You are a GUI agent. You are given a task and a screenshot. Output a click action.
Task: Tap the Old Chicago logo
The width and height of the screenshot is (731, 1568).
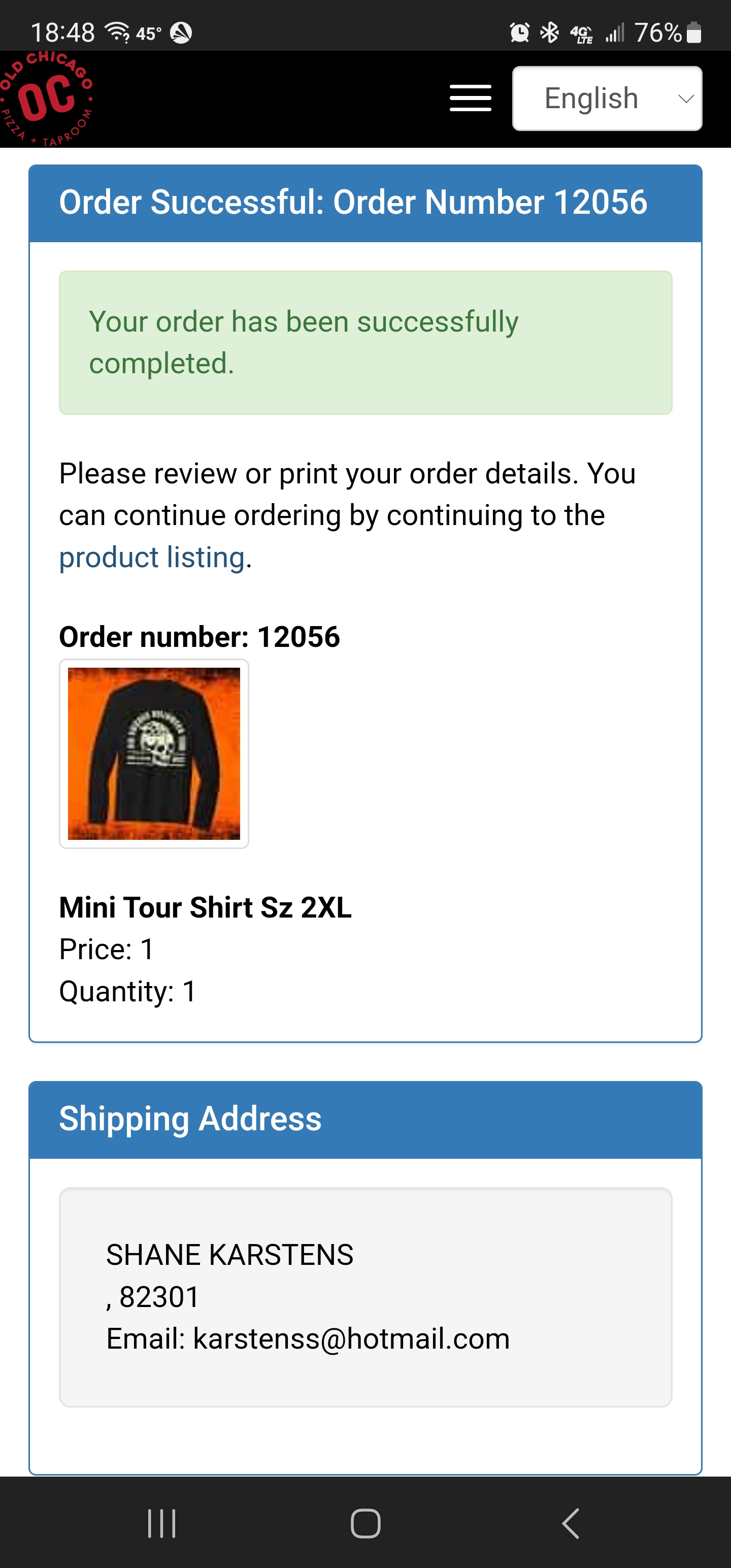48,99
